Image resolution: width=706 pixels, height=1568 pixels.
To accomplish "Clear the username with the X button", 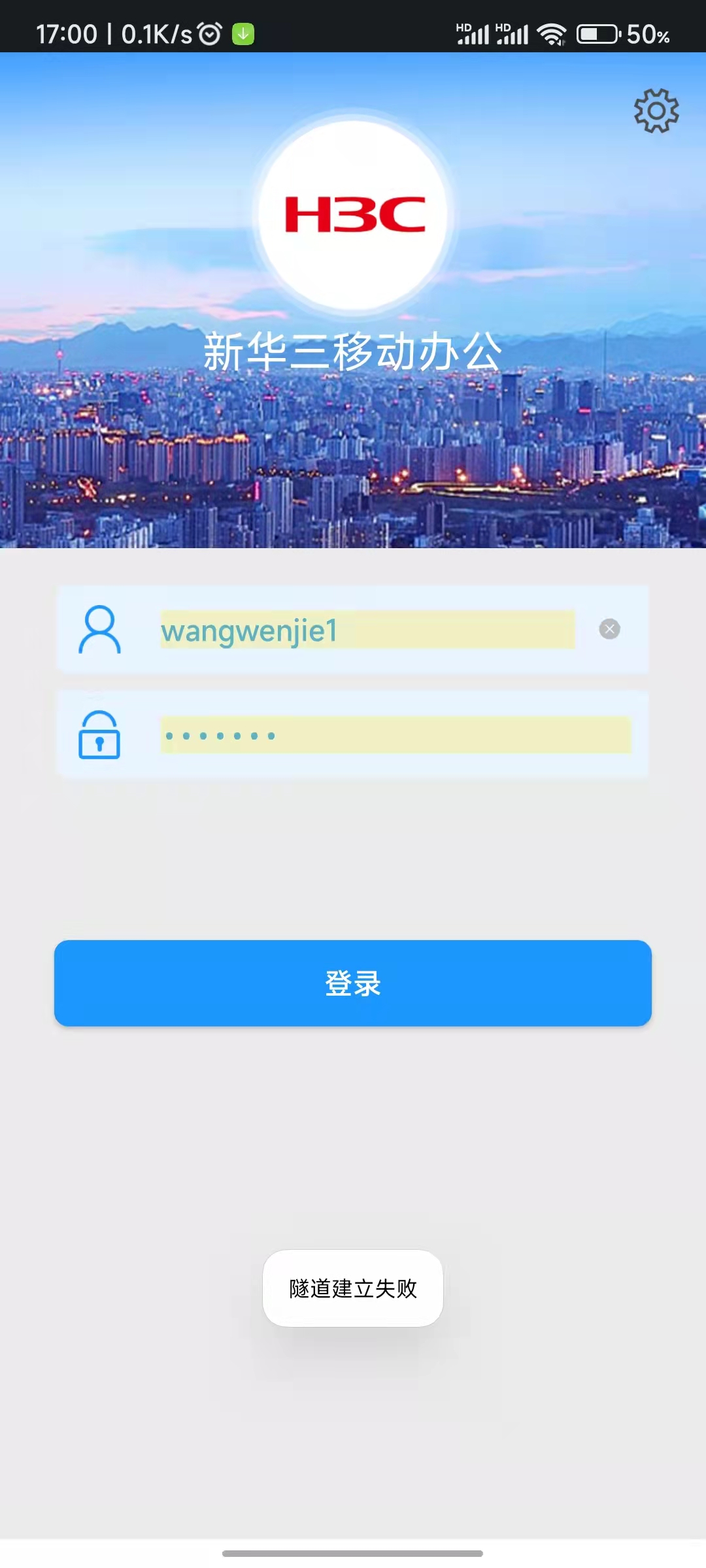I will 609,629.
